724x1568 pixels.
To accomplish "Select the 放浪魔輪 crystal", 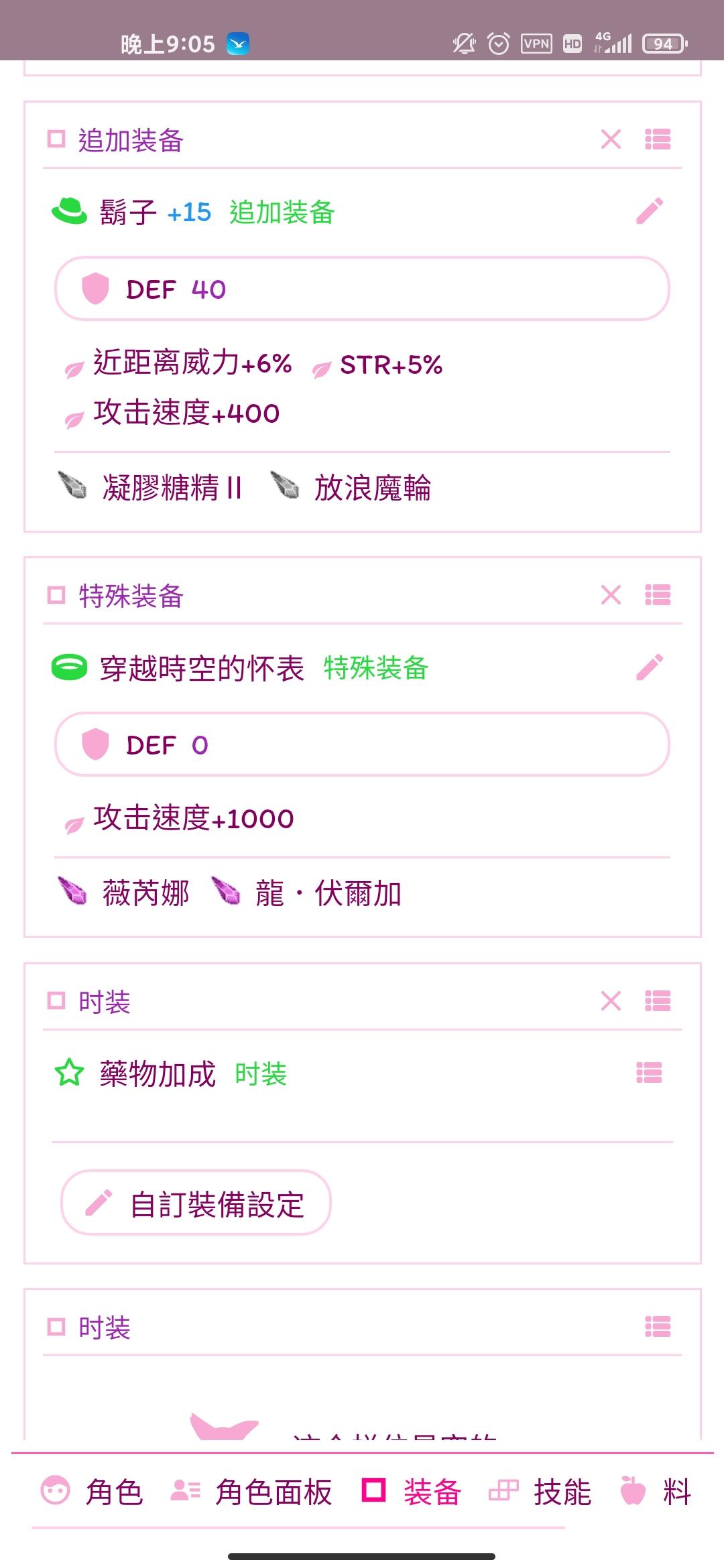I will [x=351, y=487].
